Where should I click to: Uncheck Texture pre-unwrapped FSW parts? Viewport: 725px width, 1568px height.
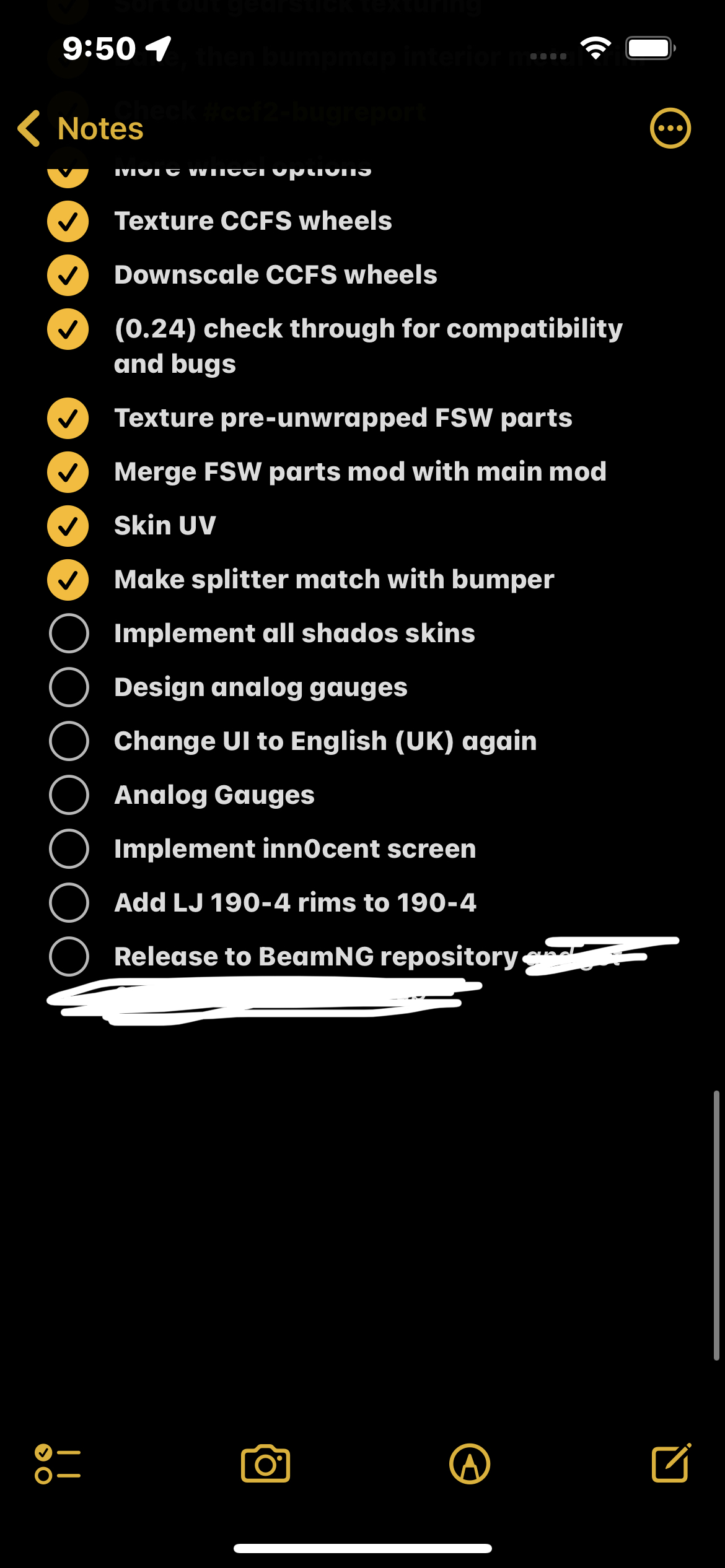point(68,419)
